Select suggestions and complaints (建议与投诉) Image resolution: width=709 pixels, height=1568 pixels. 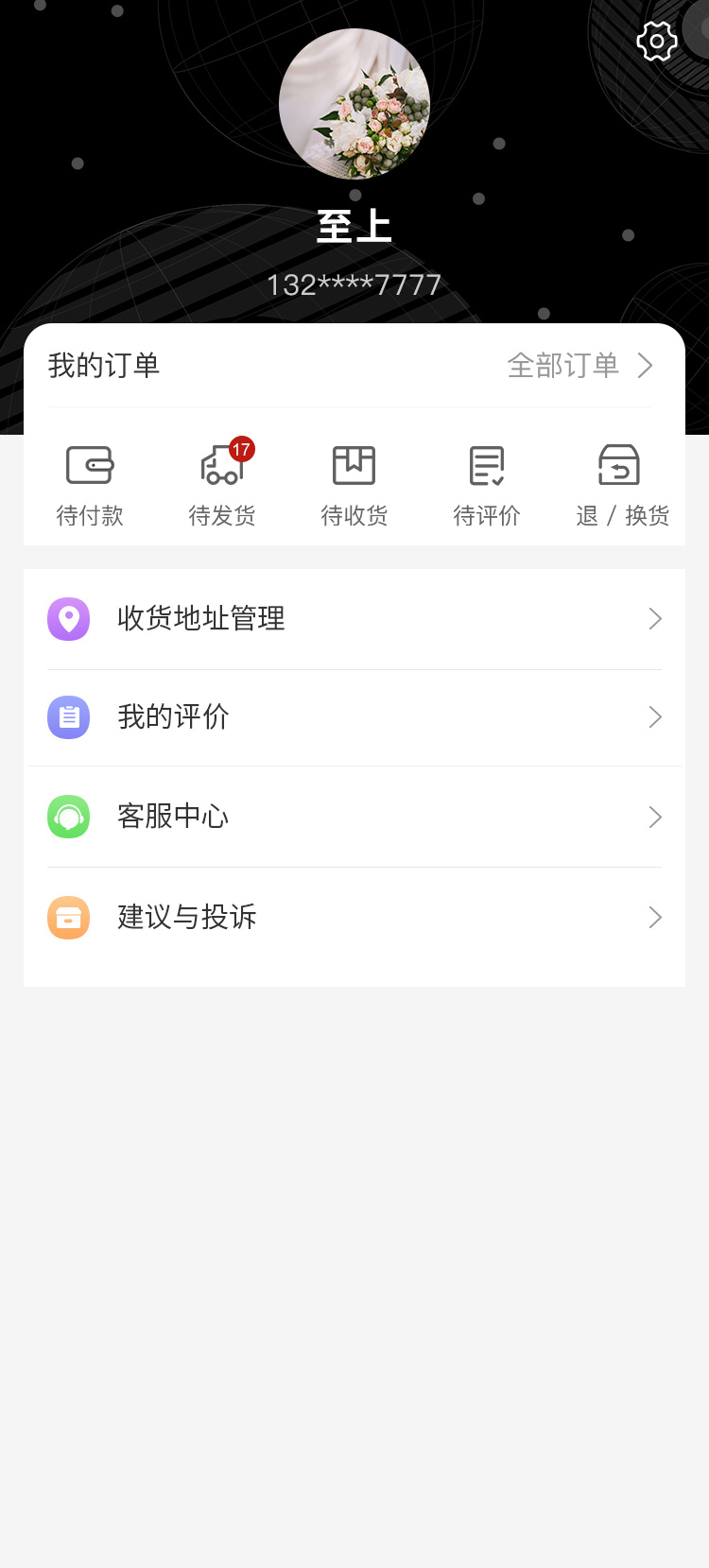point(354,918)
